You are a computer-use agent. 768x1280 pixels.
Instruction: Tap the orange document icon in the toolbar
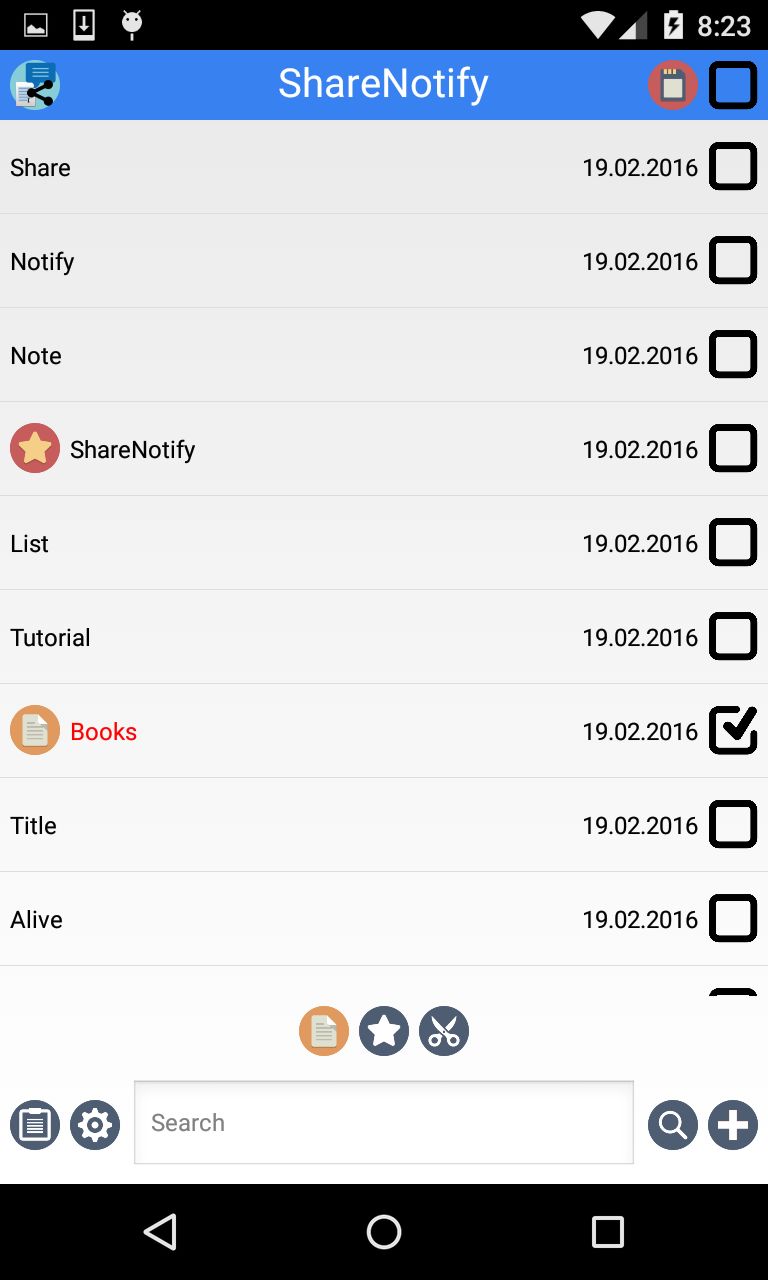(324, 1031)
